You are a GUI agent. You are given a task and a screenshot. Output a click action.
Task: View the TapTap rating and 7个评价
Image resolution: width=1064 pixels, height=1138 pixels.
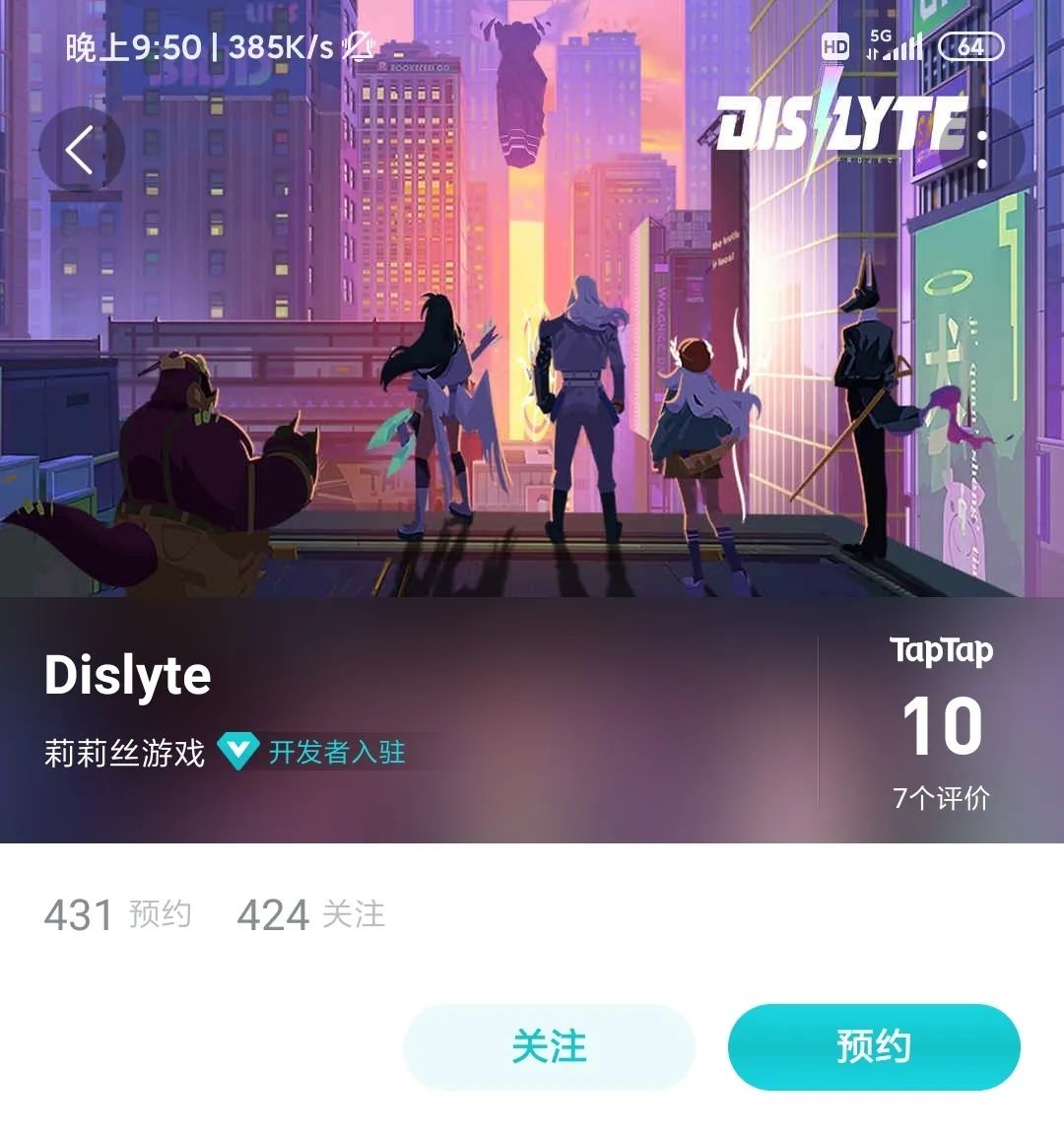(x=941, y=729)
